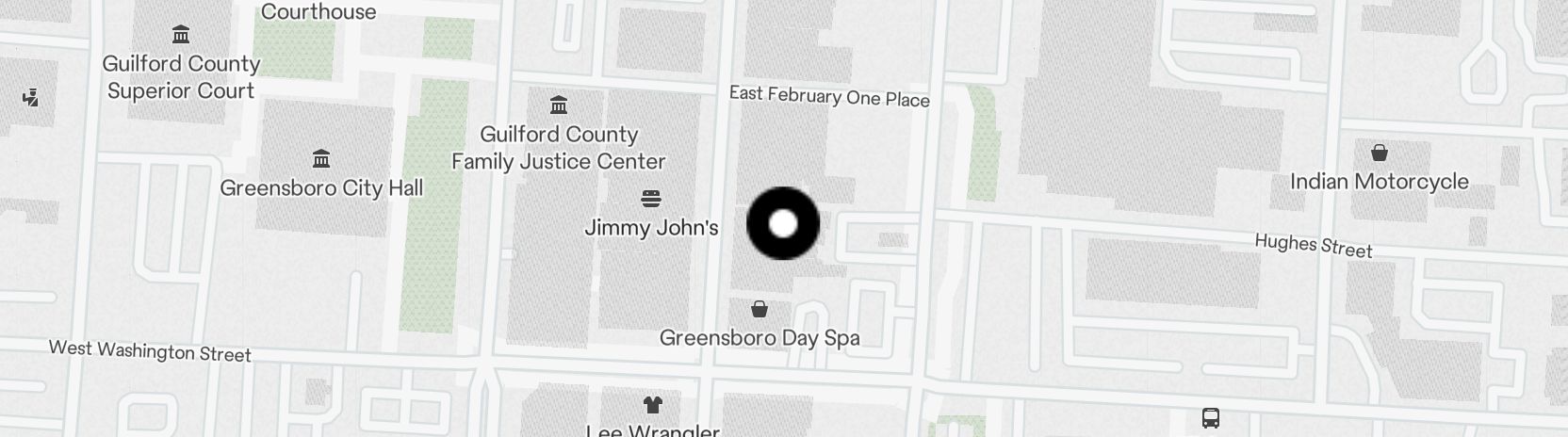Screen dimensions: 1568x437
Task: Select the Lee Wrangler store marker
Action: click(x=652, y=406)
